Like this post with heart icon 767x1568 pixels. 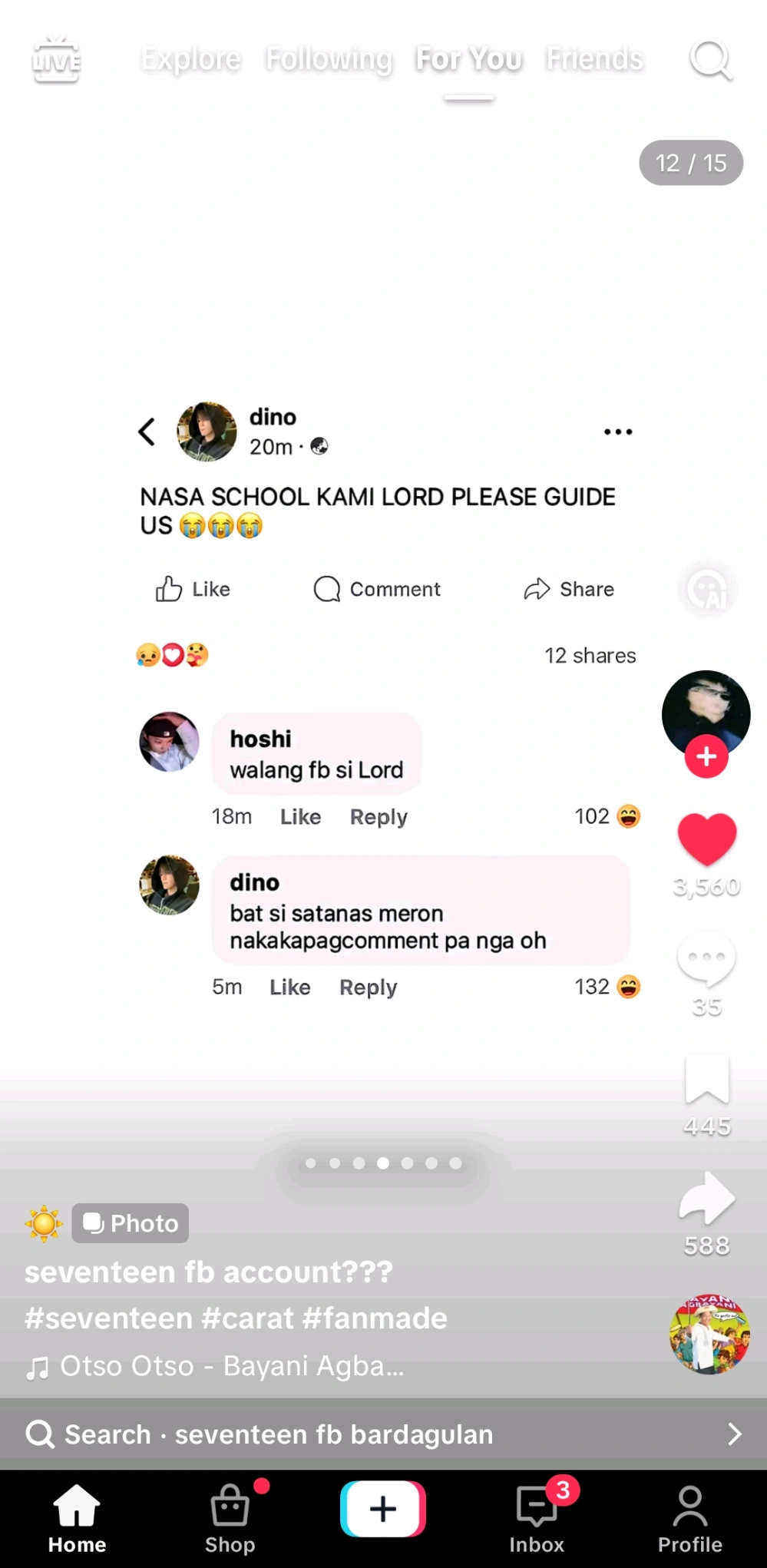coord(706,839)
